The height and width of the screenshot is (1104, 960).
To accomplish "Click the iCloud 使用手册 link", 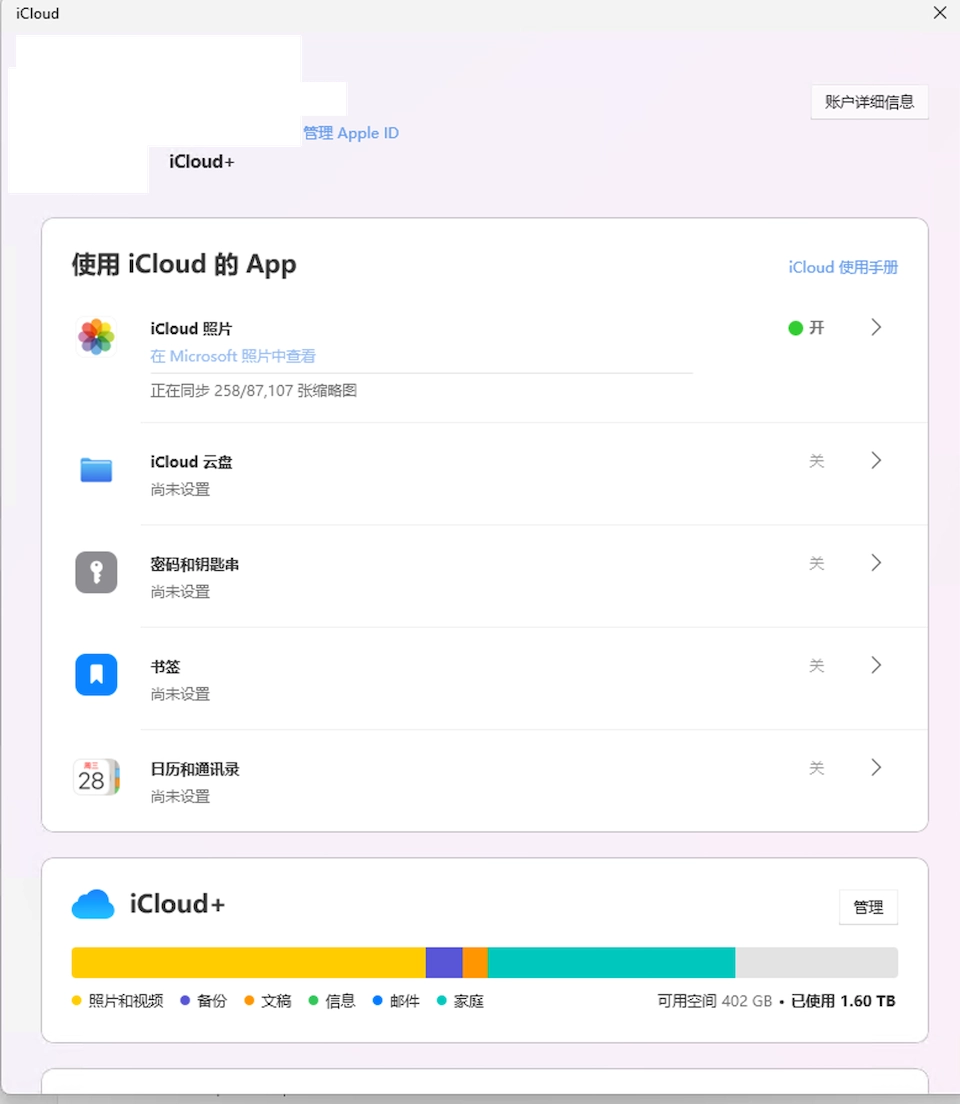I will [x=843, y=267].
